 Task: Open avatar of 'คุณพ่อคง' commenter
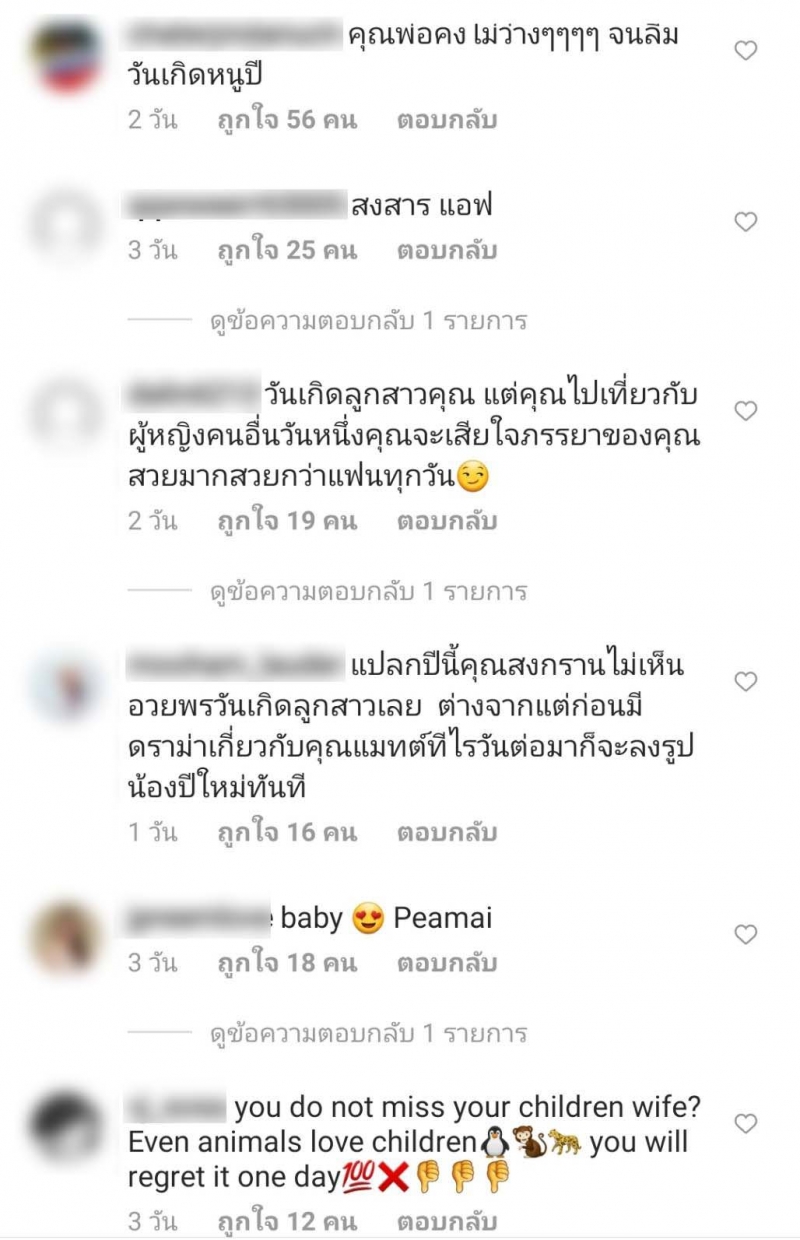coord(65,55)
